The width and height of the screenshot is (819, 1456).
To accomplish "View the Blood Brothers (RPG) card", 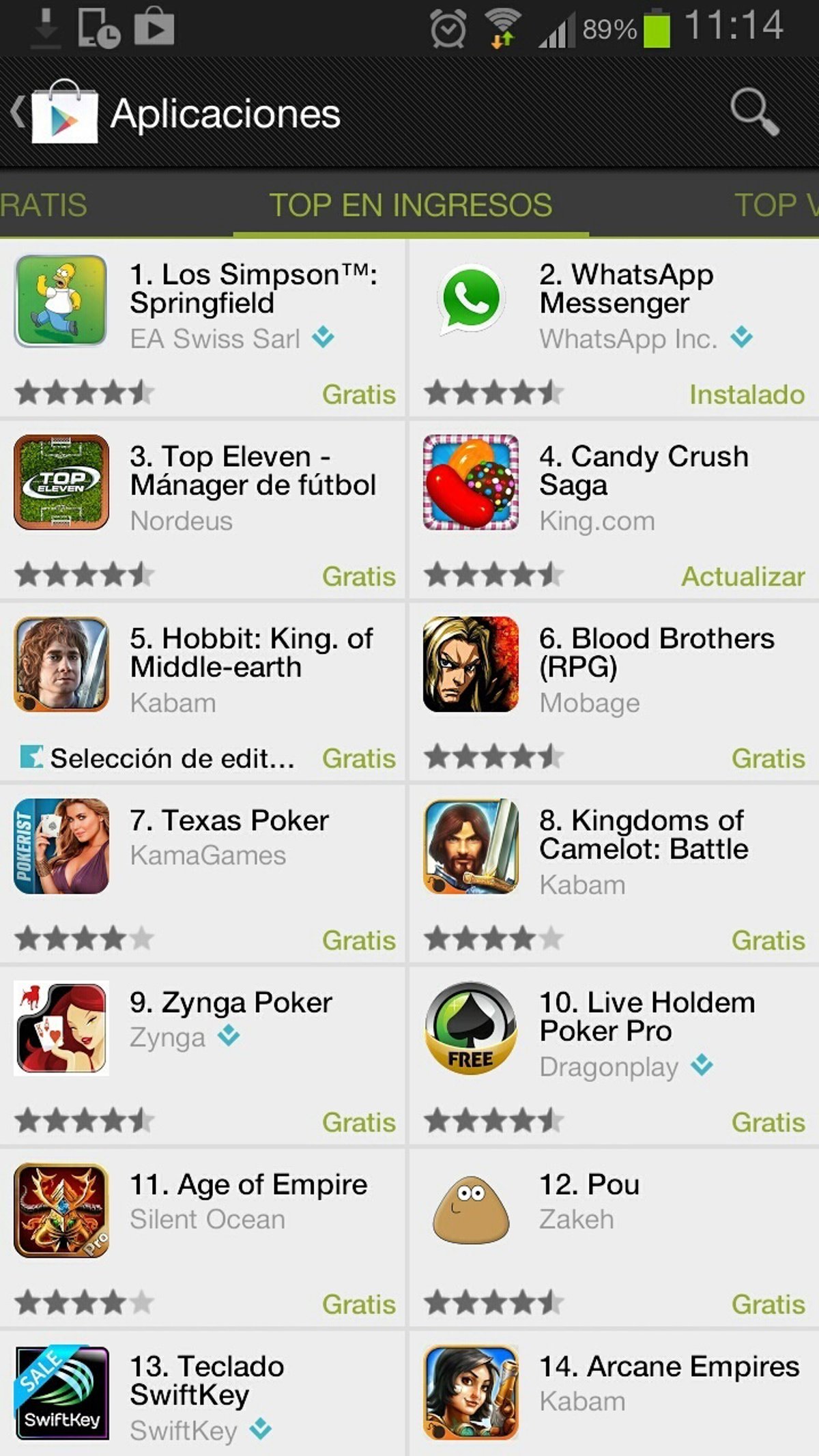I will point(613,691).
